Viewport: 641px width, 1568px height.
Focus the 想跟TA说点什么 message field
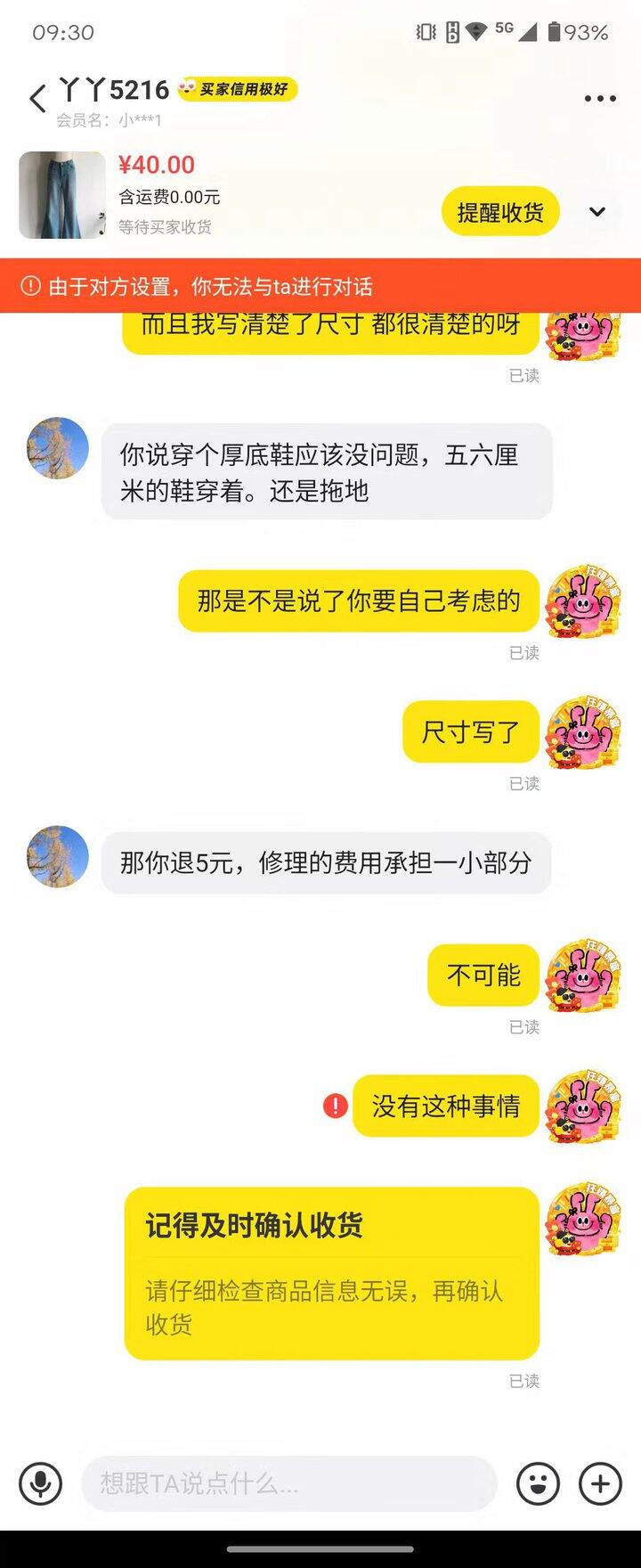[x=288, y=1483]
